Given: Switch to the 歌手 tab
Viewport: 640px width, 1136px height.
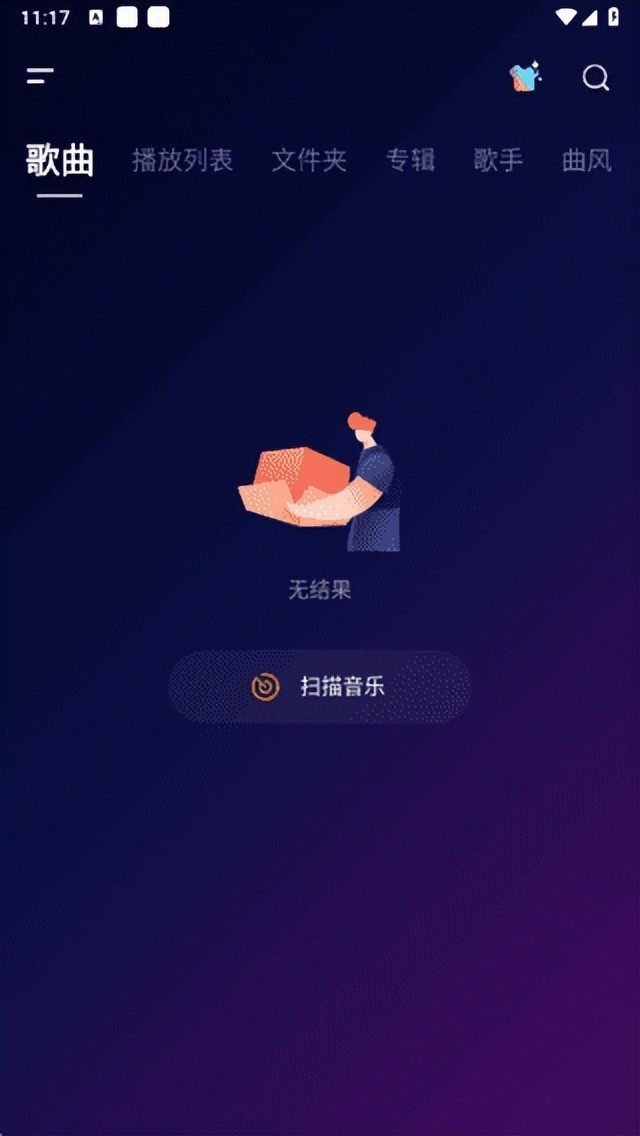Looking at the screenshot, I should pos(498,160).
